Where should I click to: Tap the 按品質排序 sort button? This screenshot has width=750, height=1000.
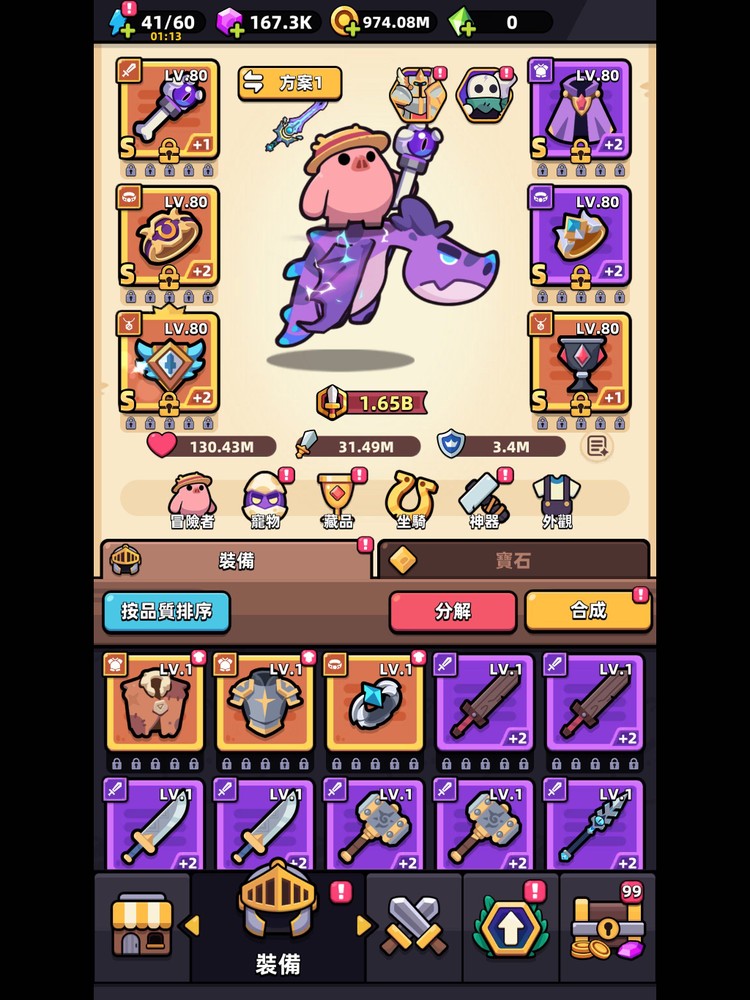(166, 611)
